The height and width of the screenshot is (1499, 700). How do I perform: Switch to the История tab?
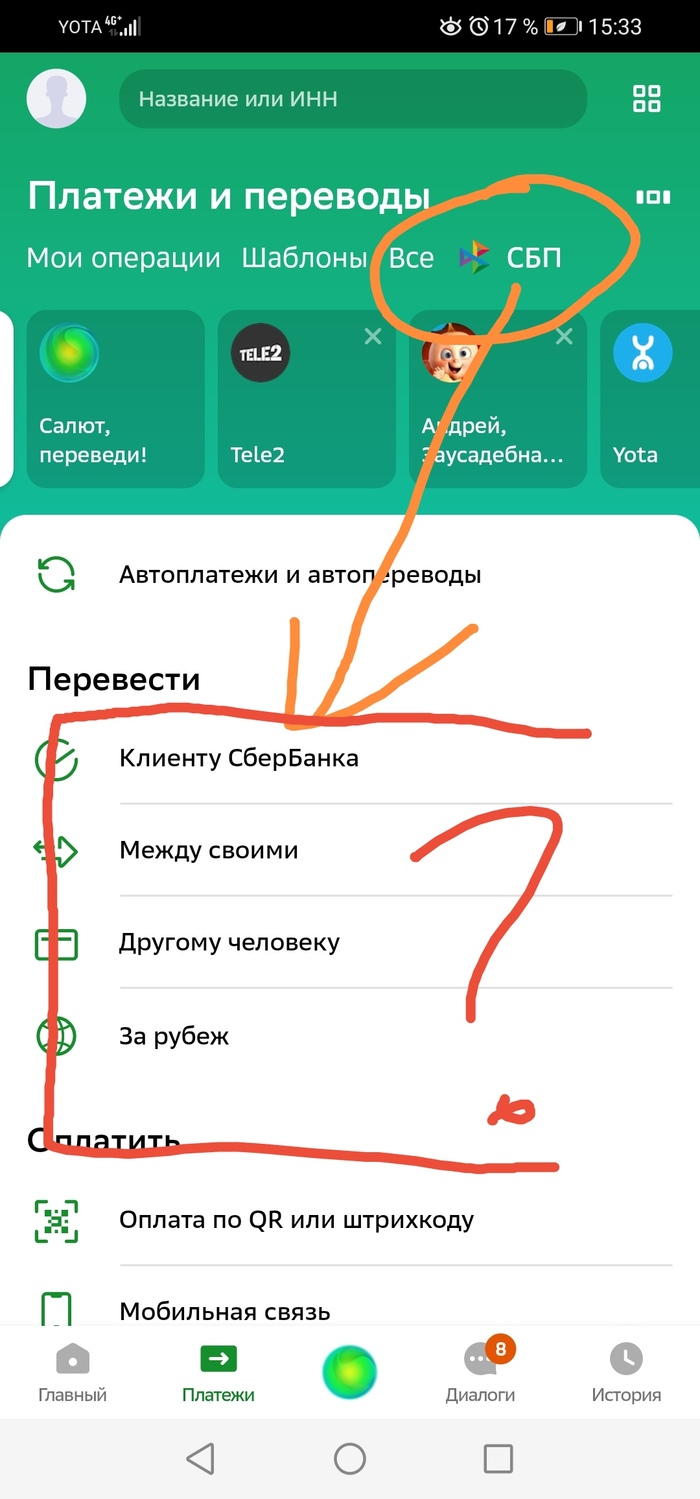coord(626,1372)
